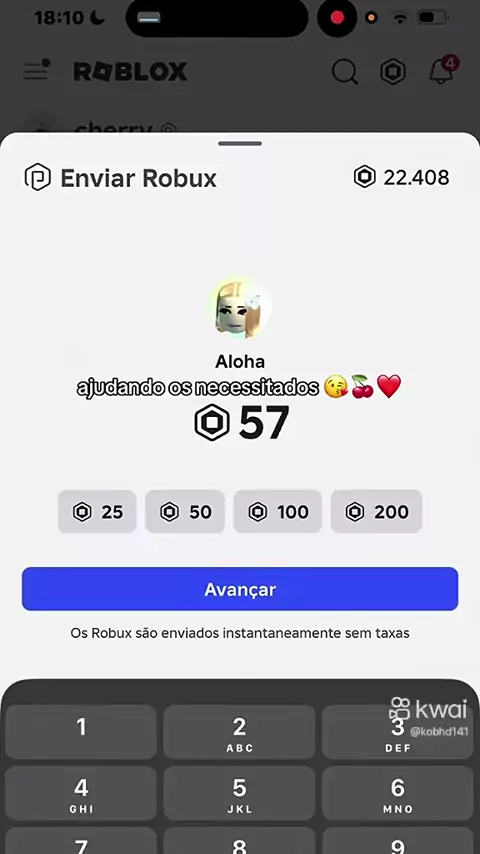This screenshot has width=480, height=854.
Task: Enter digit 6 on the keypad
Action: (x=398, y=793)
